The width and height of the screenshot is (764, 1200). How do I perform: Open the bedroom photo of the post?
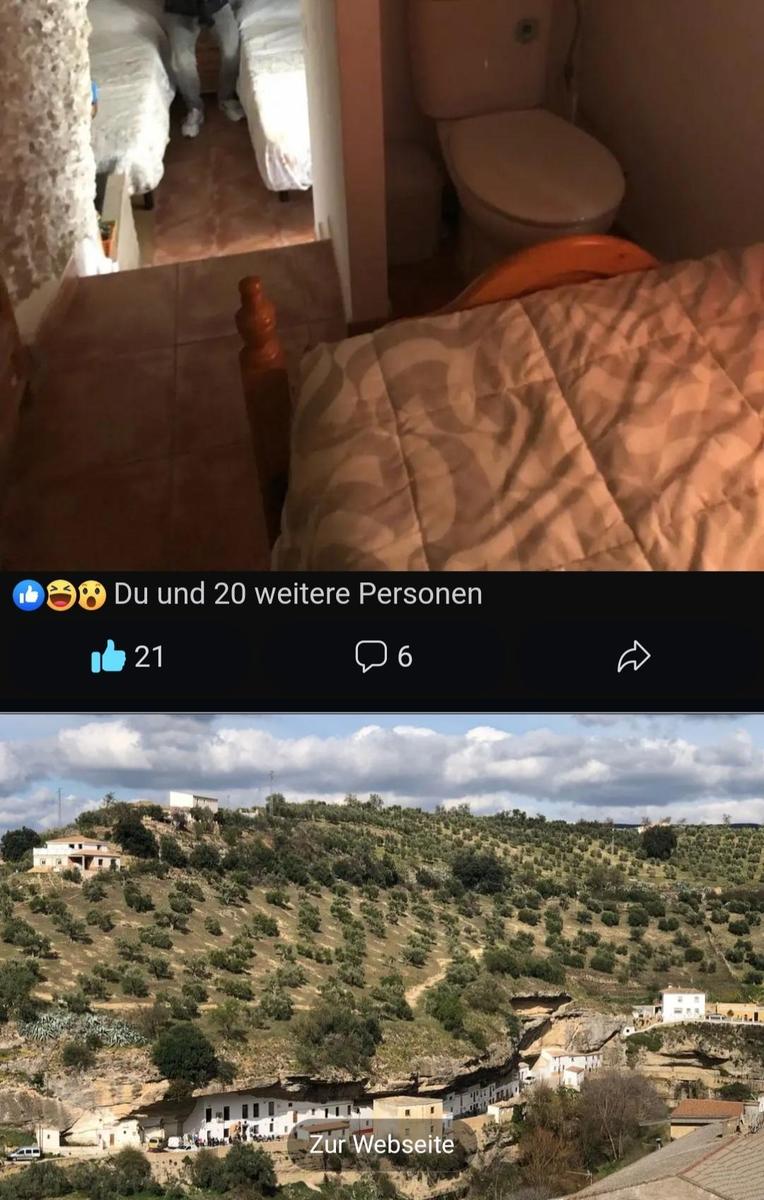pos(381,285)
